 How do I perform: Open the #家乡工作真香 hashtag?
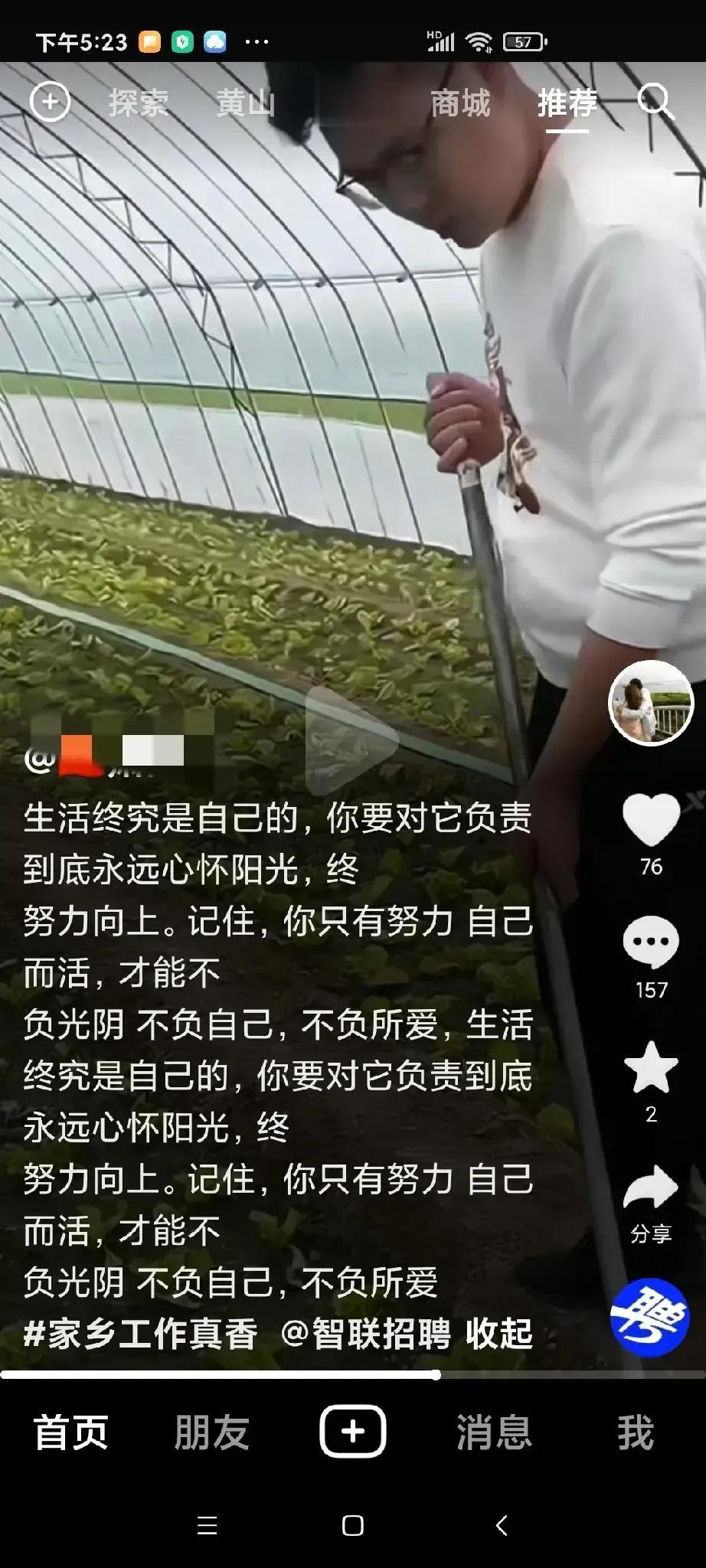coord(141,1334)
